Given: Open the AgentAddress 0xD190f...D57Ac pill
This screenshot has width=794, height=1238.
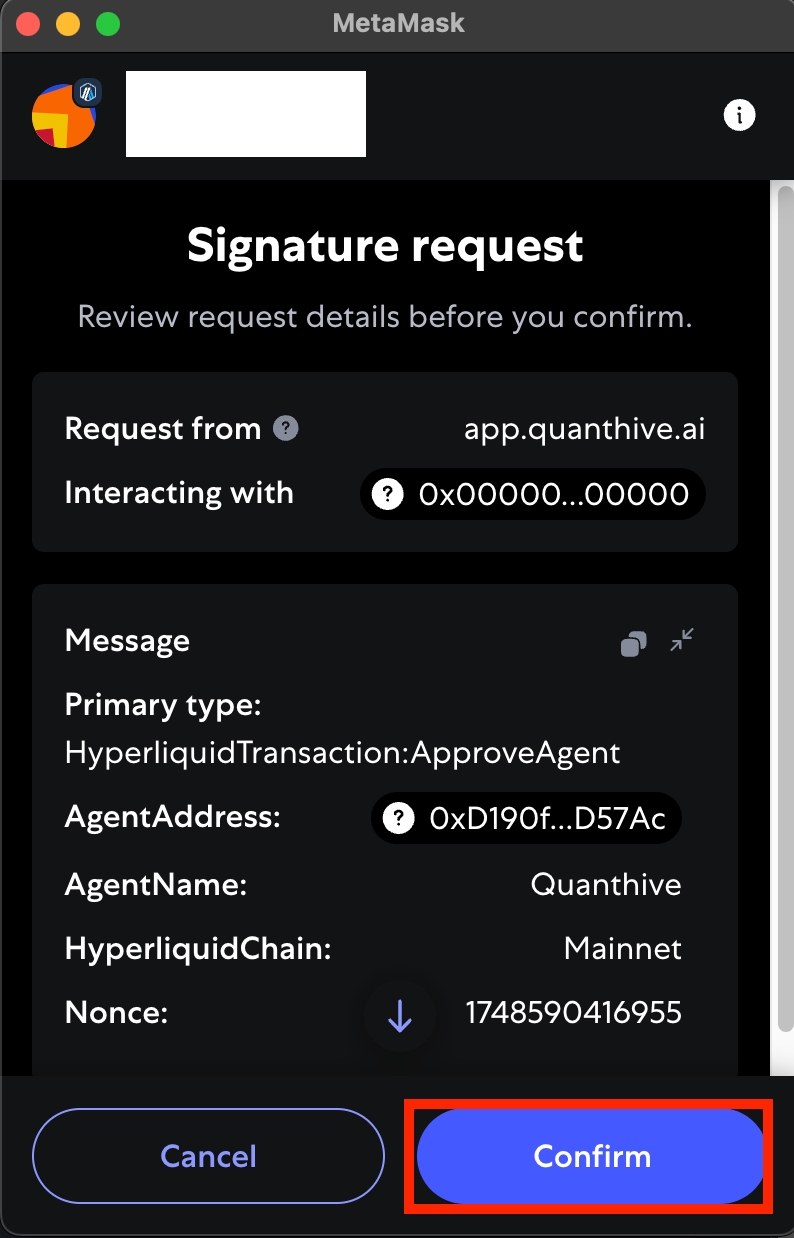Looking at the screenshot, I should tap(527, 819).
